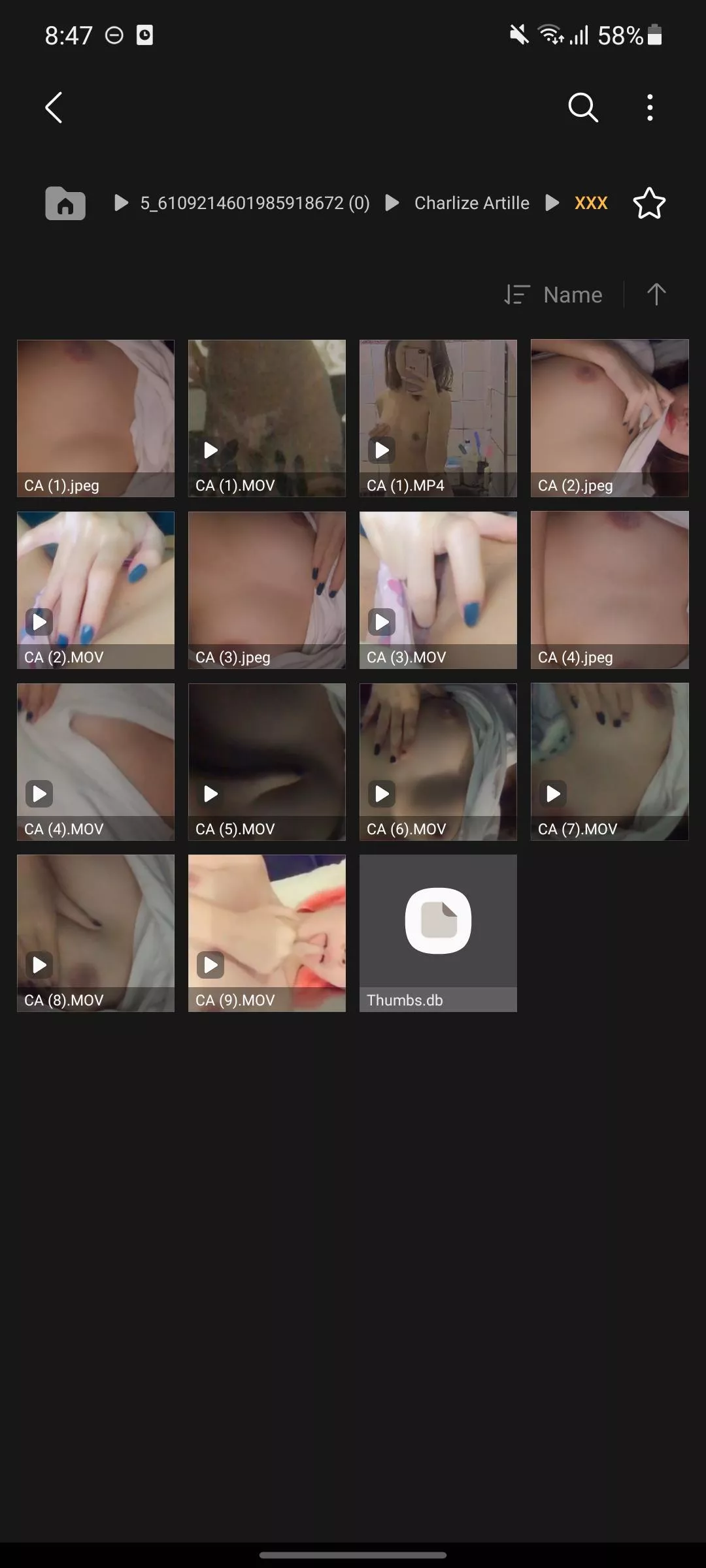Open the file CA (2).jpeg

609,418
